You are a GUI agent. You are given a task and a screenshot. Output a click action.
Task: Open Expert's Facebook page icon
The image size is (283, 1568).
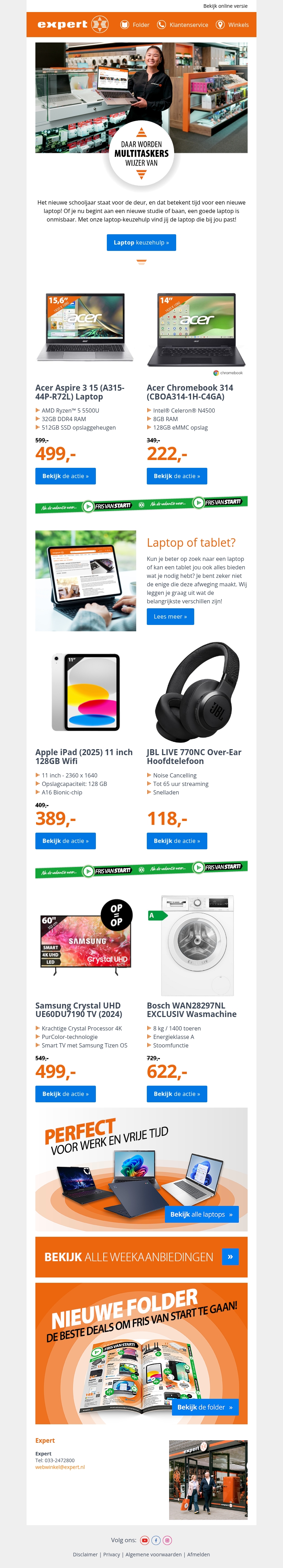(x=156, y=1540)
